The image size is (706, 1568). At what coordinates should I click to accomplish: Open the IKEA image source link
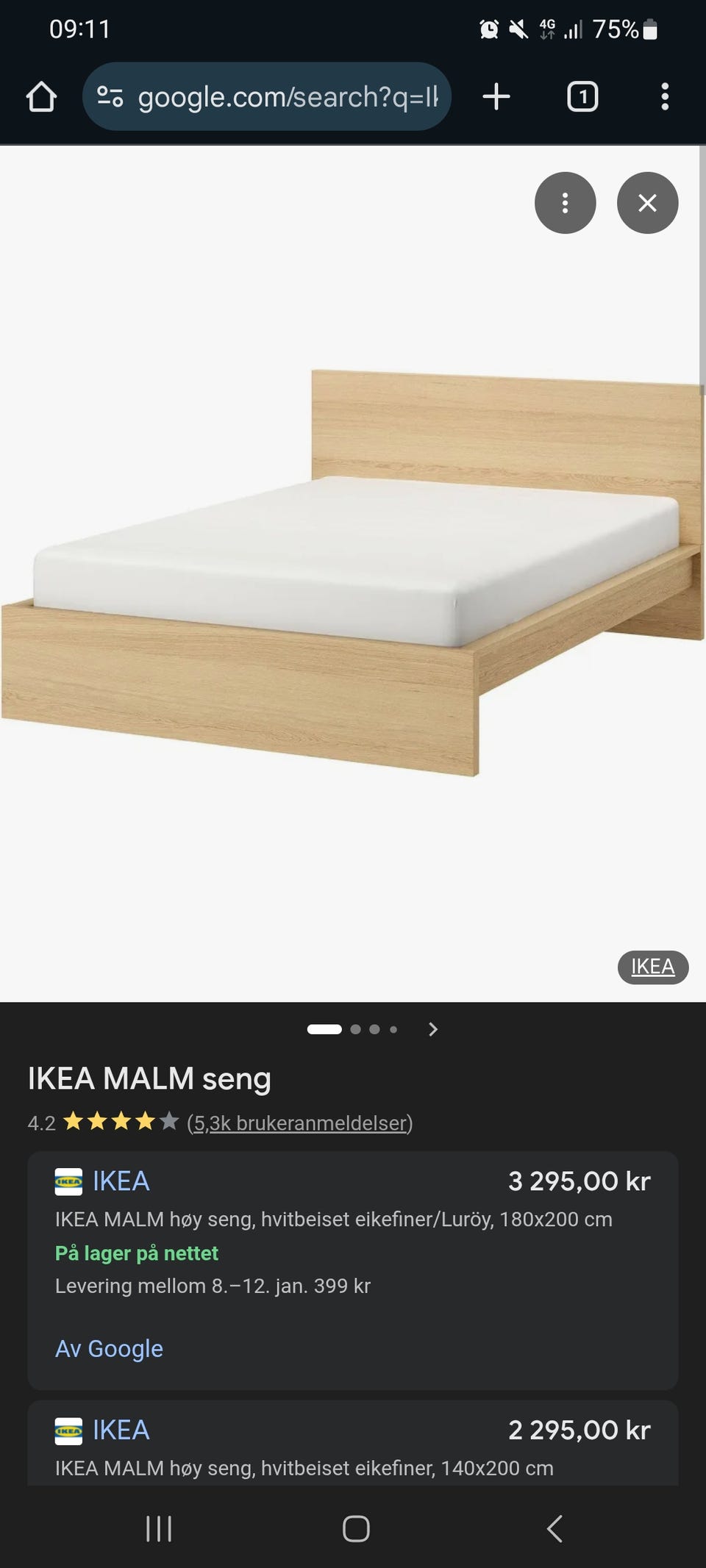[x=653, y=967]
